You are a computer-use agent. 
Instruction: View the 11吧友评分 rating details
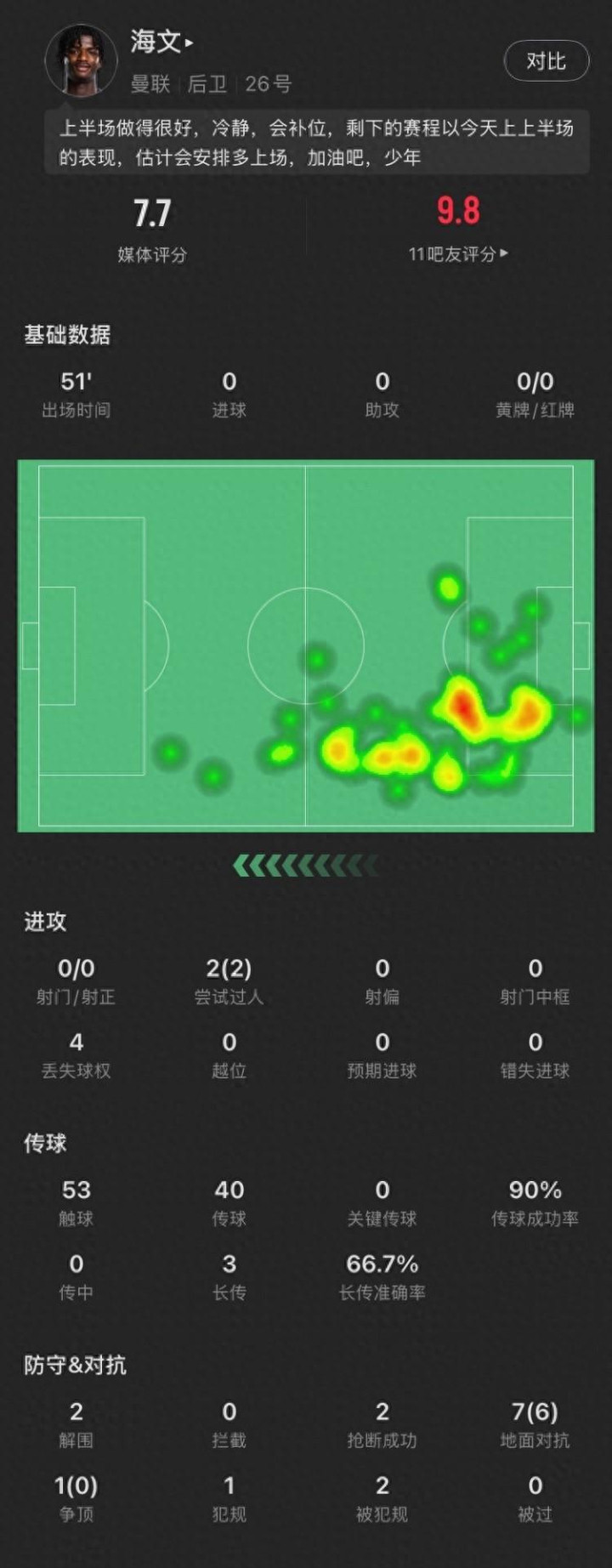click(458, 253)
